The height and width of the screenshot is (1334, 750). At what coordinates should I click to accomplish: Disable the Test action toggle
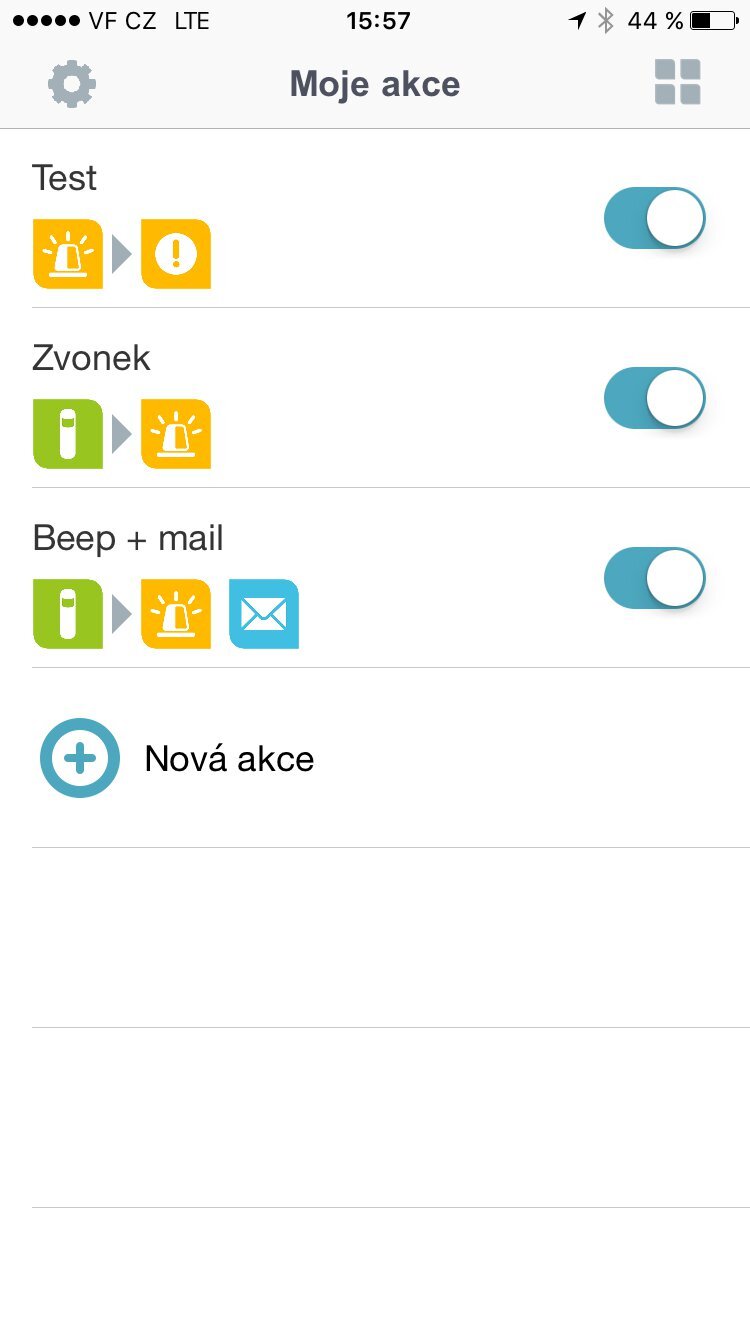click(x=654, y=218)
